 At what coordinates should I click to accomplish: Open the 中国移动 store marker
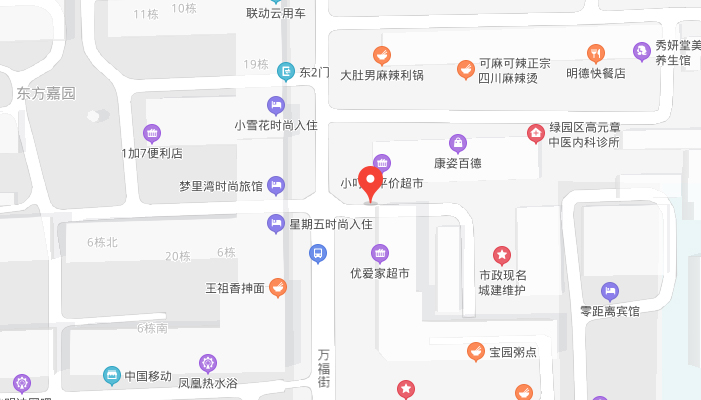pos(112,376)
